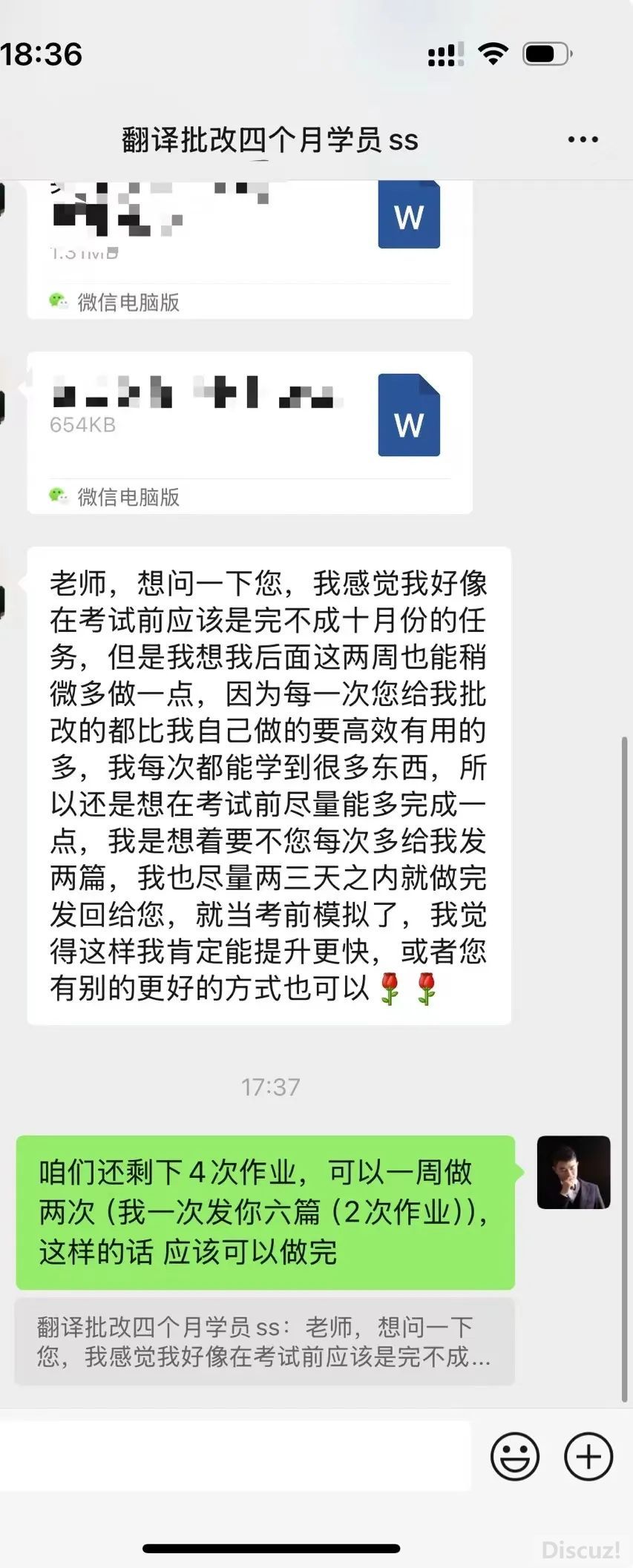Open the partially visible Word file above

(249, 223)
